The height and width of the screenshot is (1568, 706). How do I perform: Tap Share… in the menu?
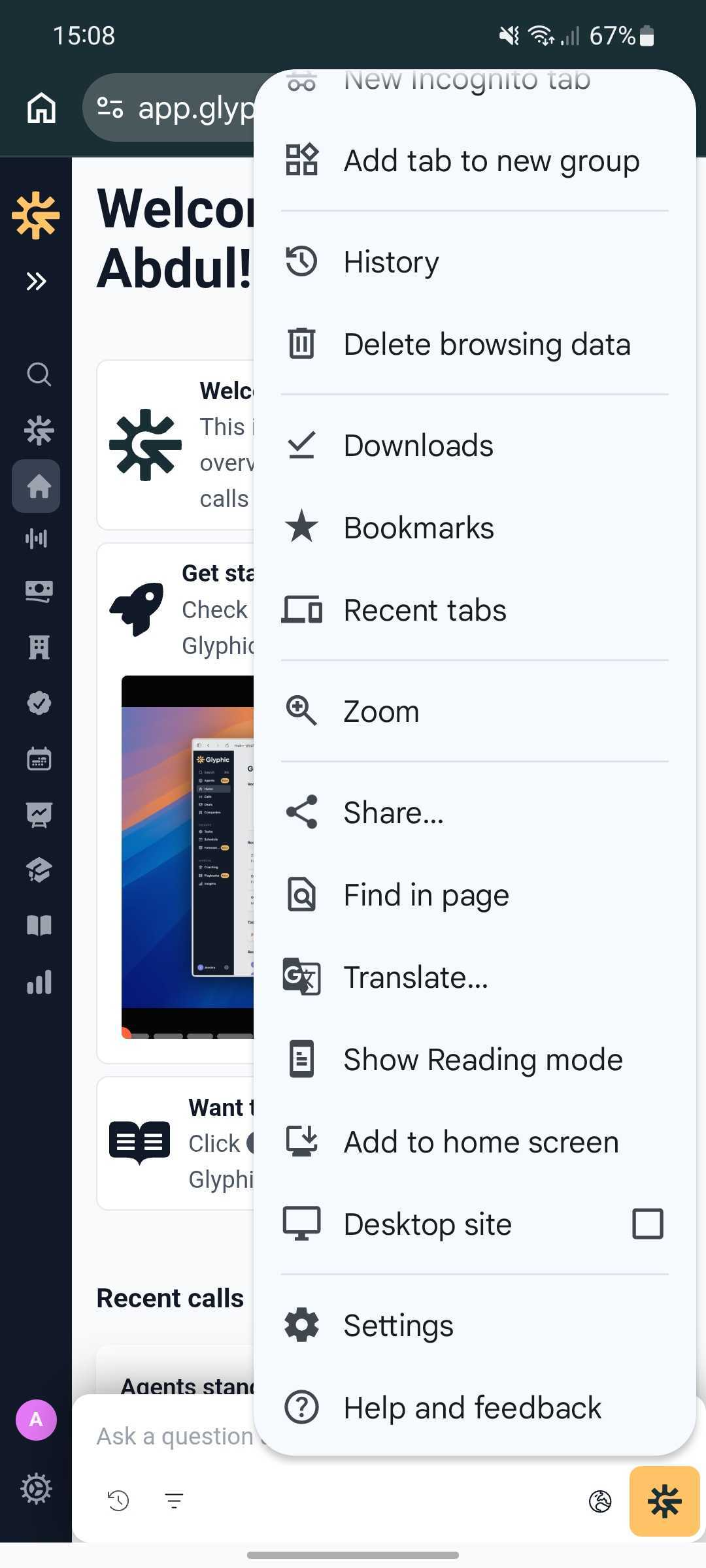[394, 813]
